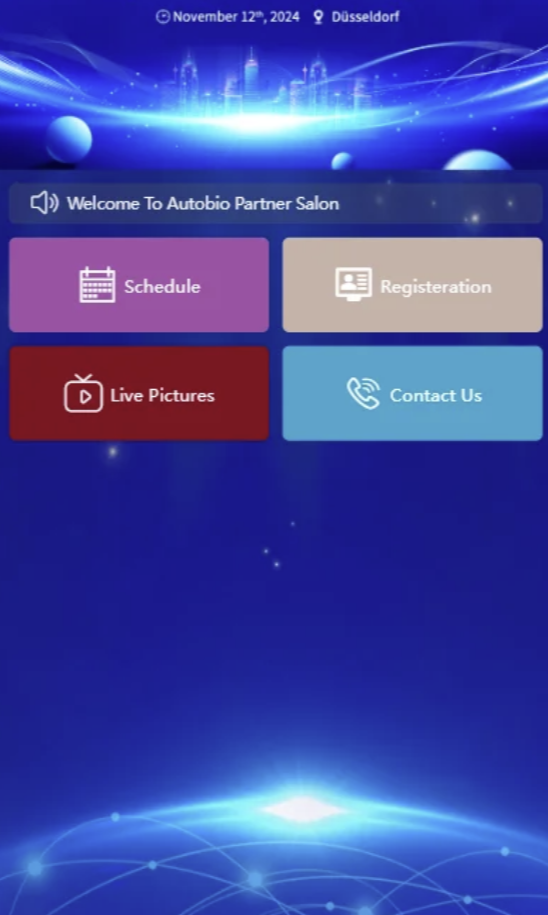Open Live Pictures
The height and width of the screenshot is (915, 548).
click(139, 393)
